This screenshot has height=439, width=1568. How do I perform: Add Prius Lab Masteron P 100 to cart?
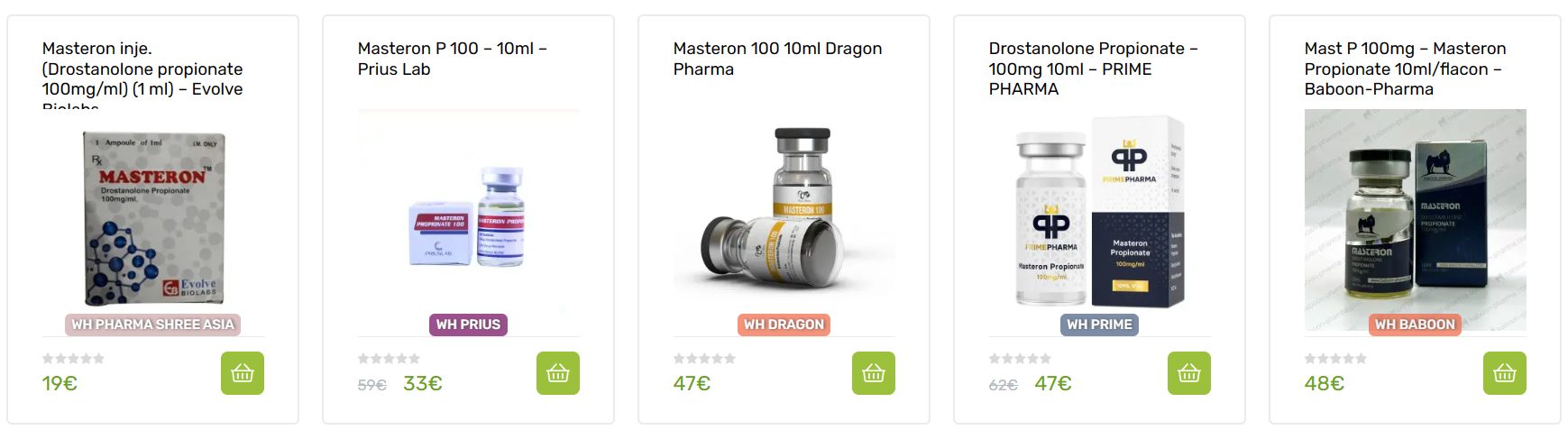(557, 373)
